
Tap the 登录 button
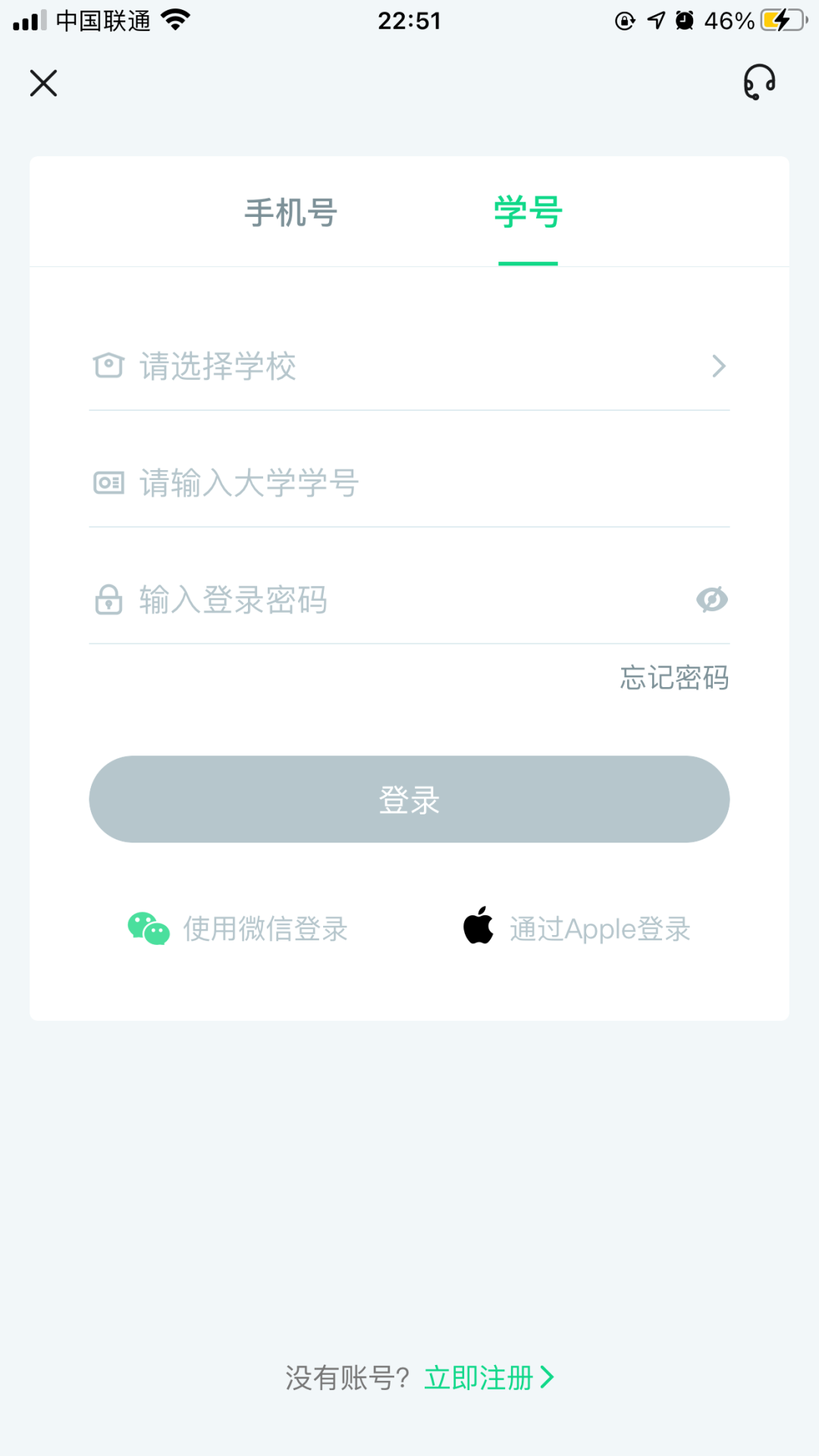click(x=409, y=799)
